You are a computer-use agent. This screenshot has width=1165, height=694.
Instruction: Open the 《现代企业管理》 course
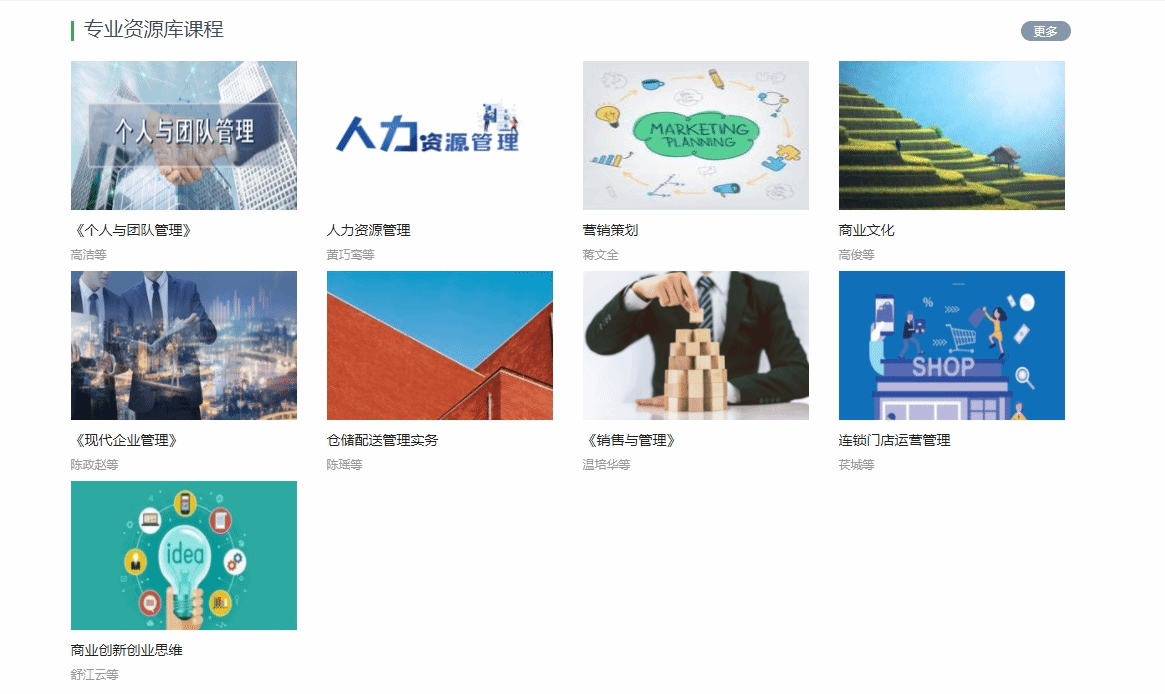tap(183, 345)
